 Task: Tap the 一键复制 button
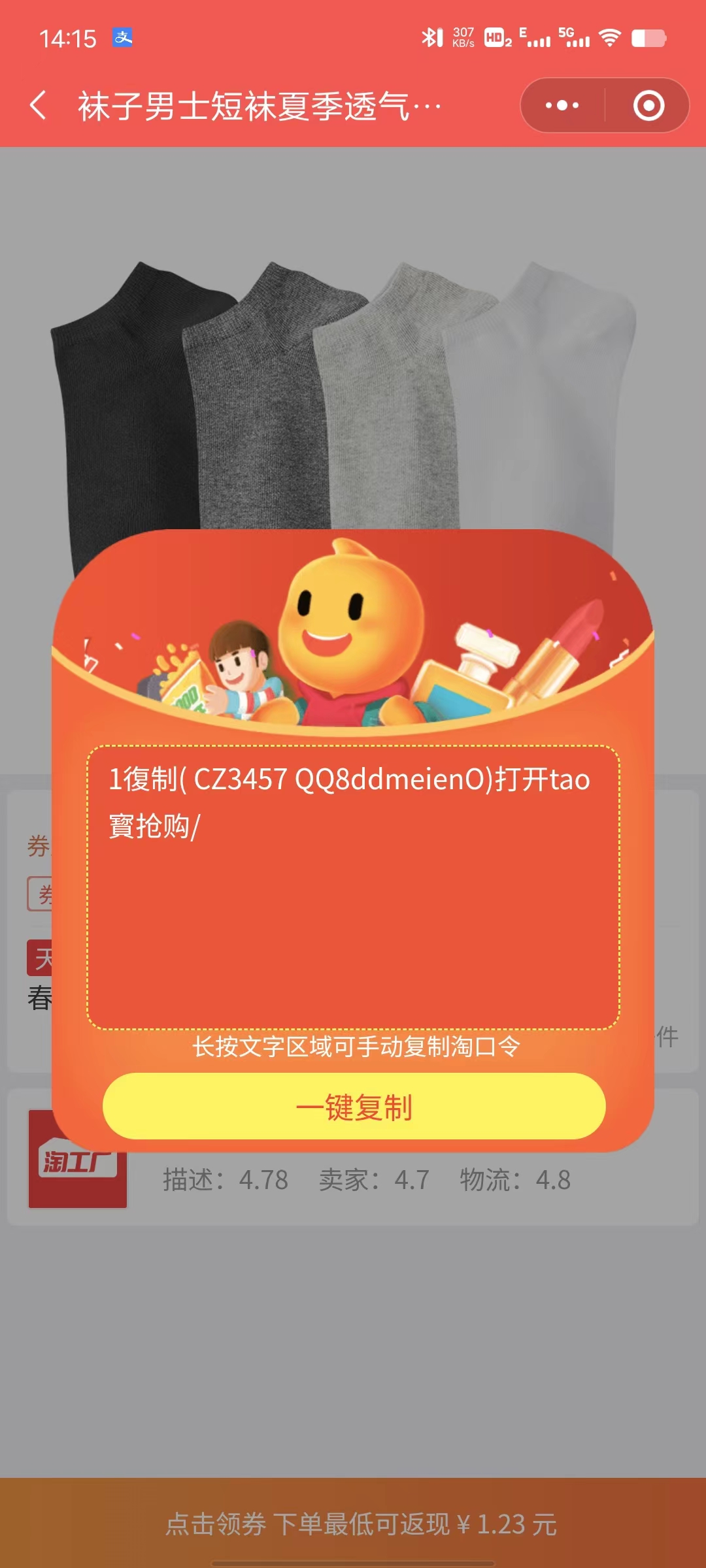point(354,1107)
